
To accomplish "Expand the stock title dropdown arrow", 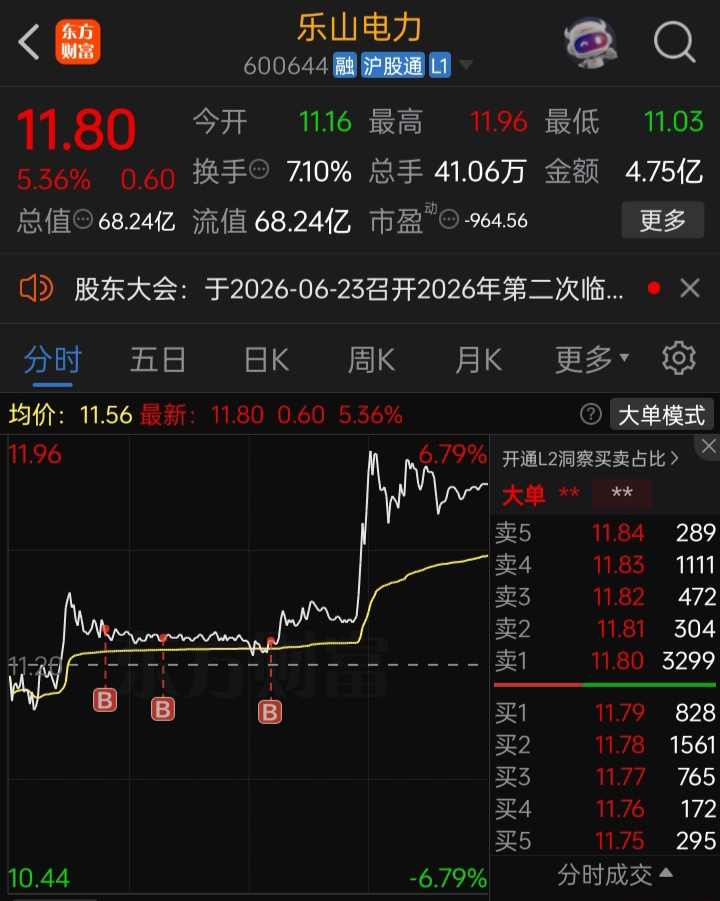I will click(x=465, y=64).
